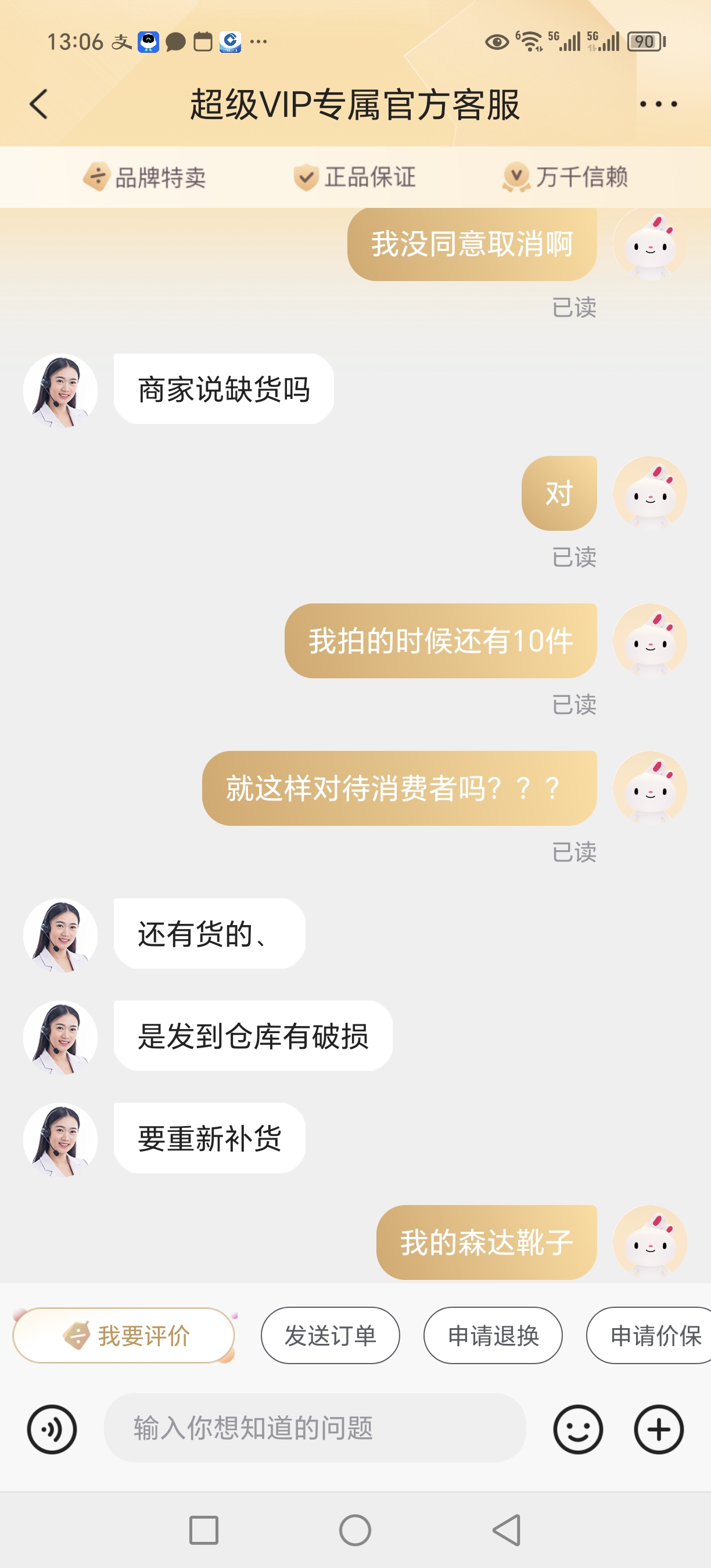Open the three-dot overflow menu
Screen dimensions: 711x1568
tap(658, 104)
